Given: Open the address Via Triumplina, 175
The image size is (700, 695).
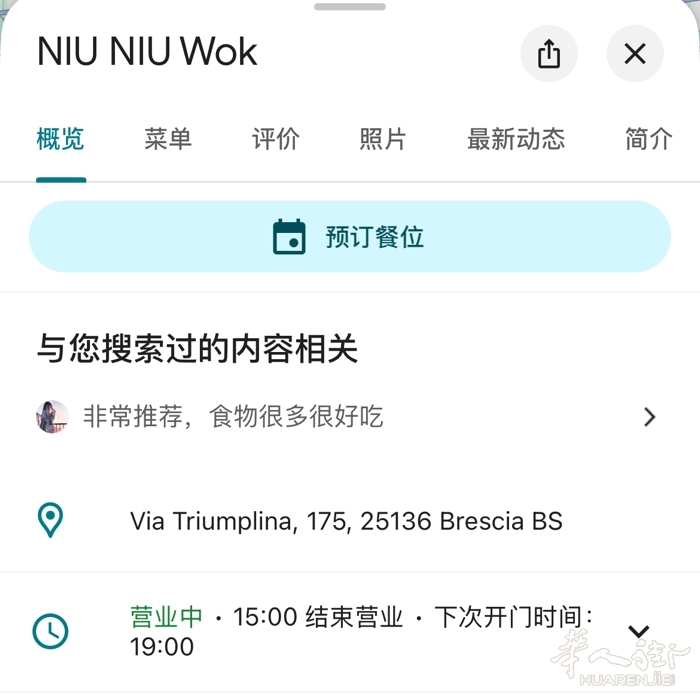Looking at the screenshot, I should tap(346, 521).
